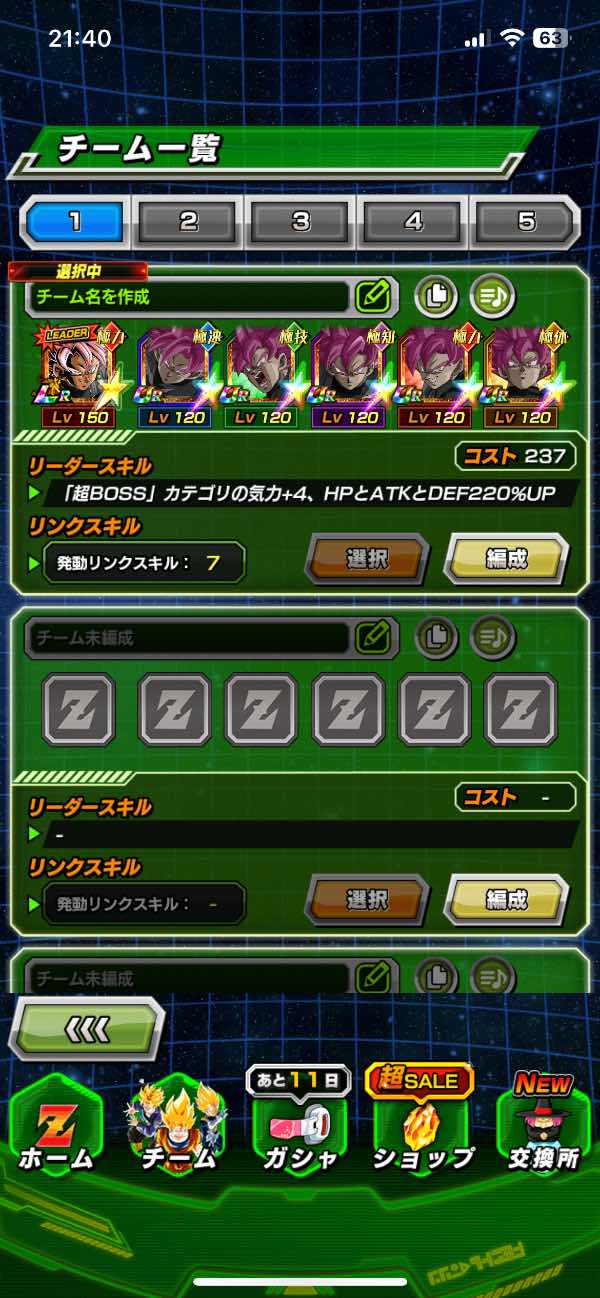Tap 編成 button for the cost 237 team
Screen dimensions: 600x1298
point(507,559)
